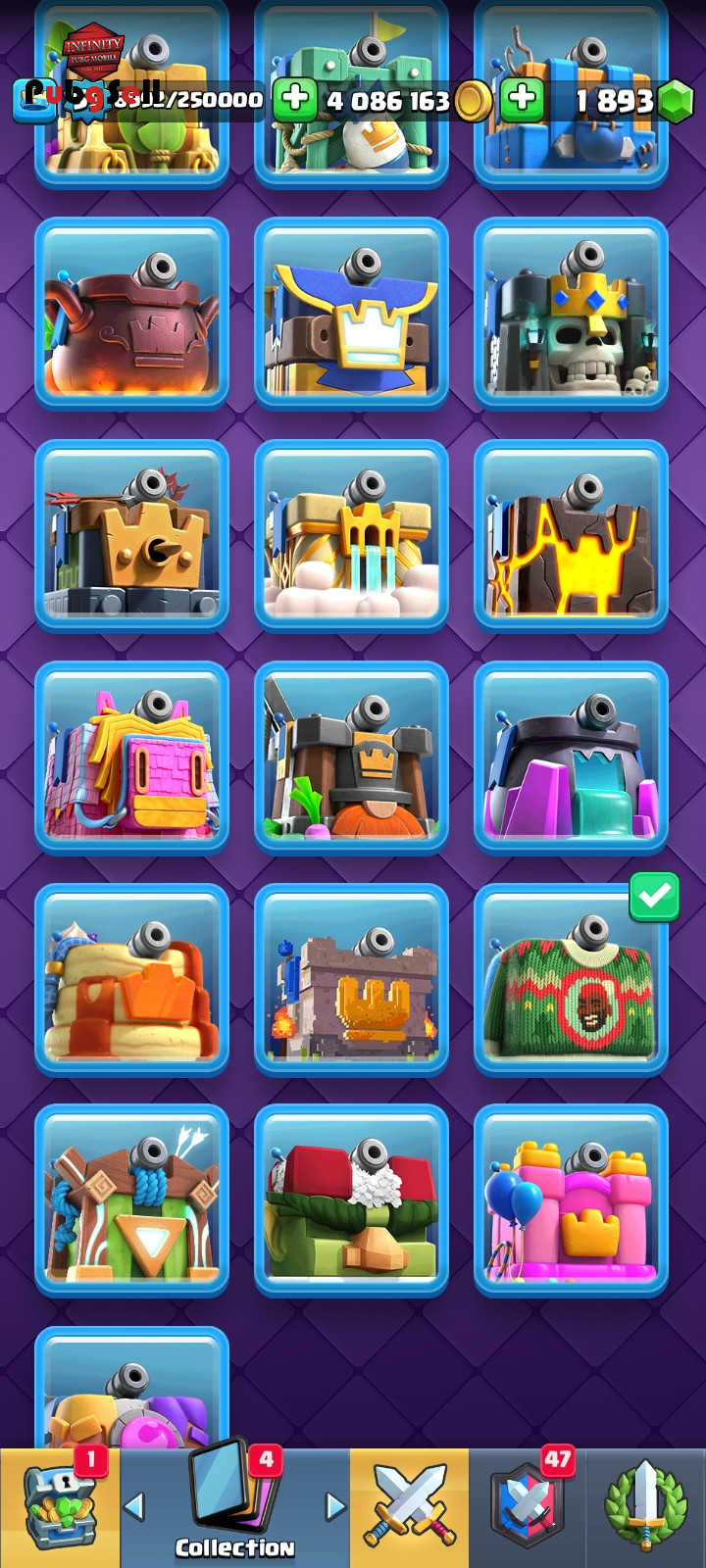The height and width of the screenshot is (1568, 706).
Task: Tap the right arrow beside Collection
Action: tap(335, 1506)
